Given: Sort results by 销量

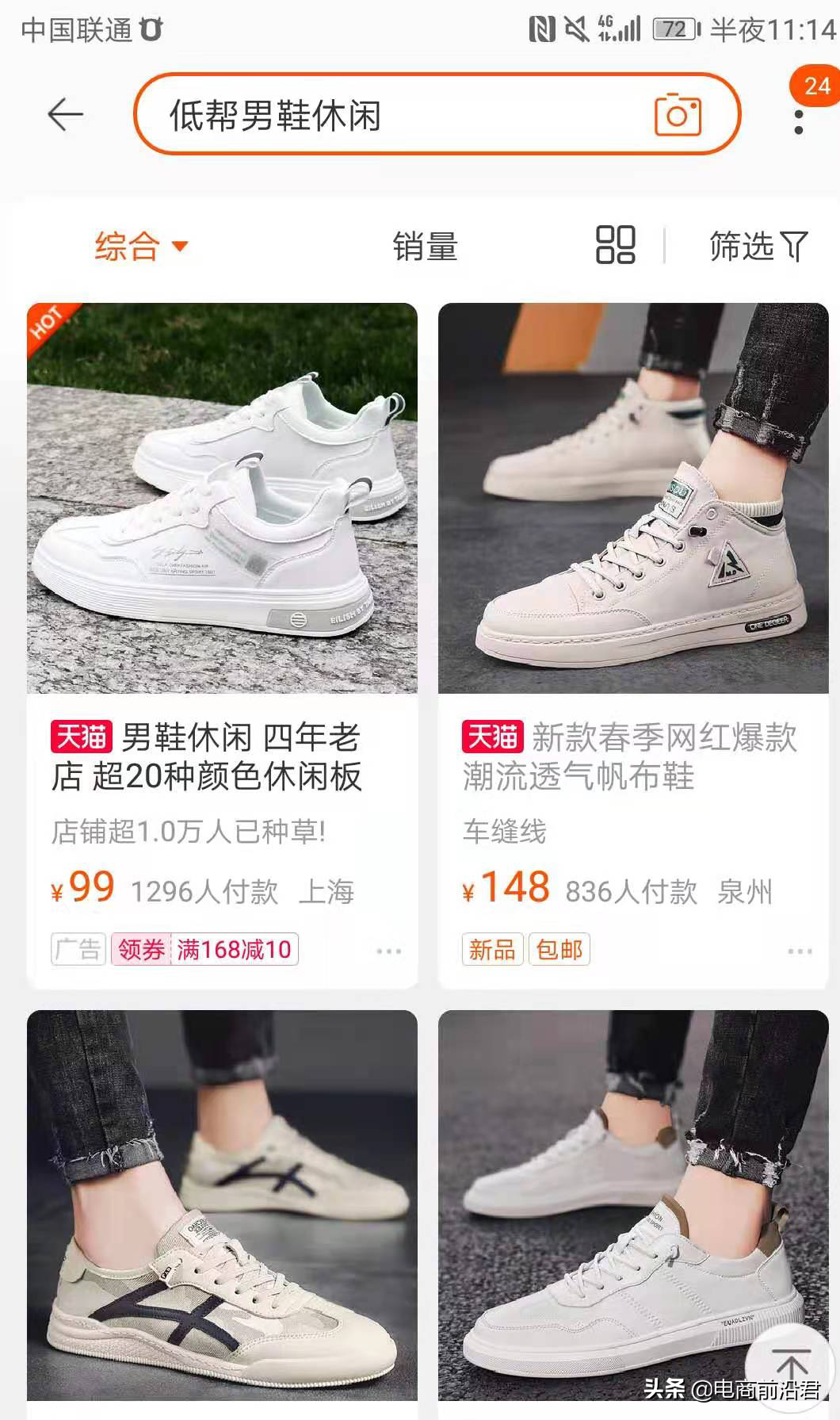Looking at the screenshot, I should [426, 247].
